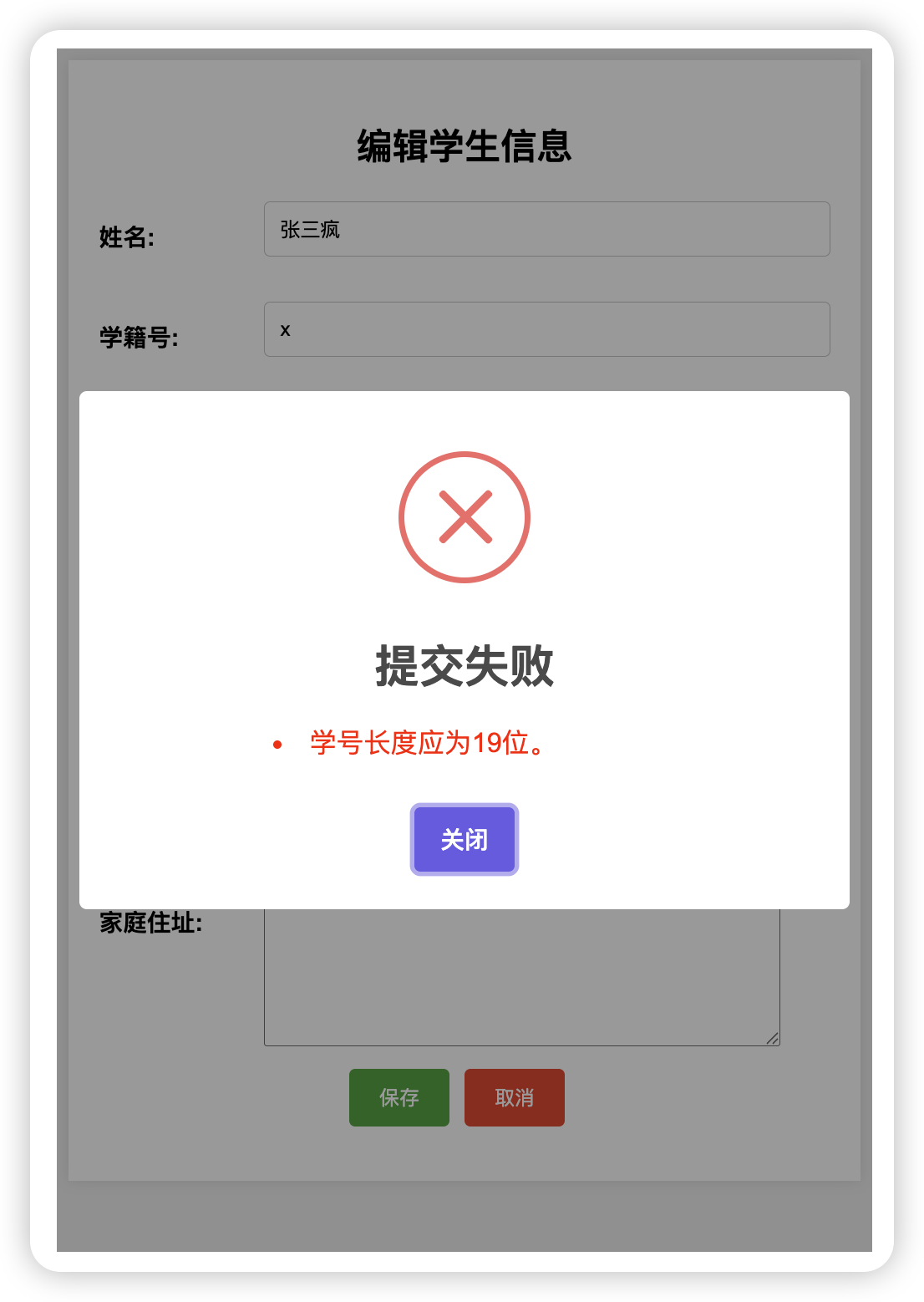Dismiss the error dialog with 关闭

464,839
